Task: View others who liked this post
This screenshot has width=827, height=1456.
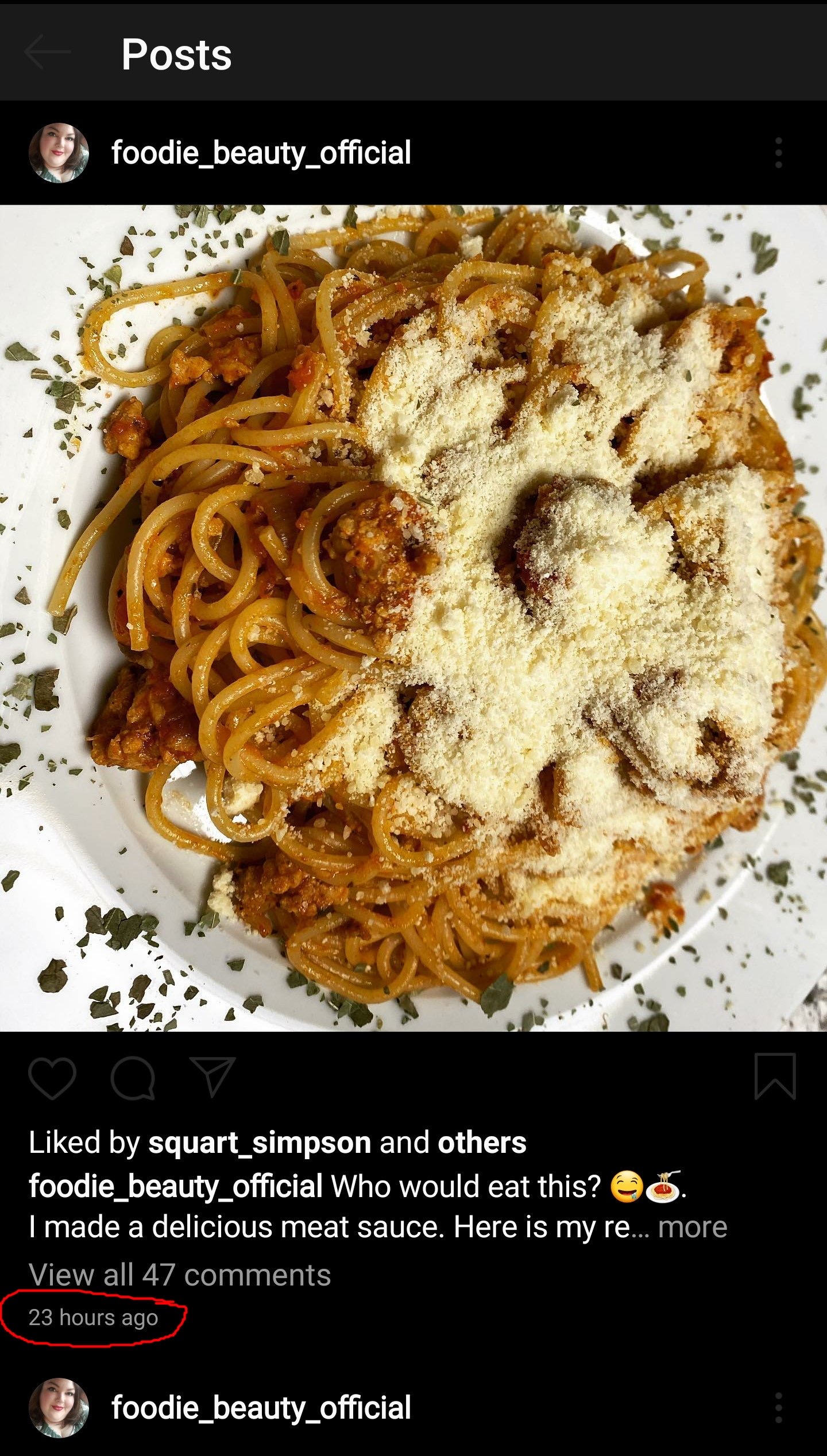Action: point(482,1143)
